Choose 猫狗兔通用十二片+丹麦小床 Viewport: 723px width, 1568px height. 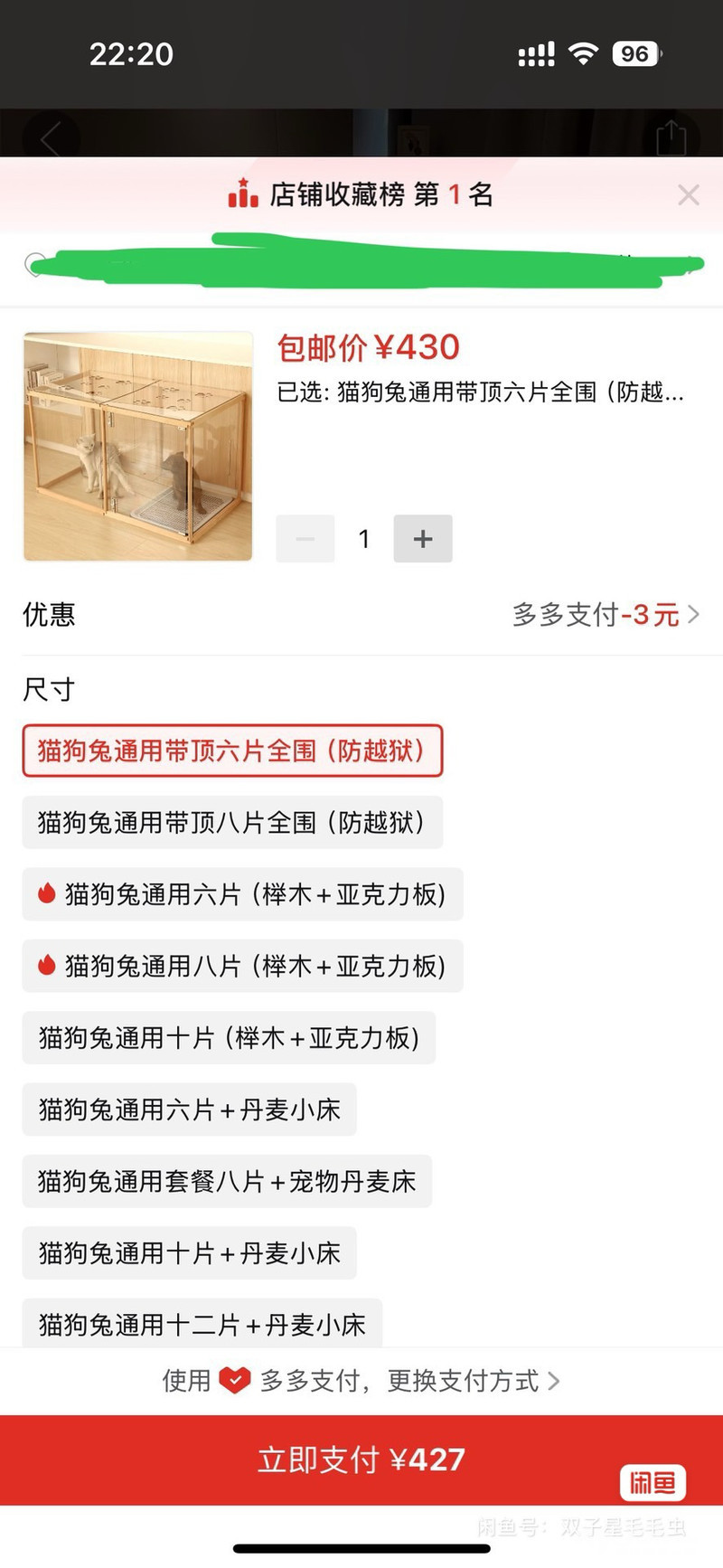click(x=202, y=1324)
